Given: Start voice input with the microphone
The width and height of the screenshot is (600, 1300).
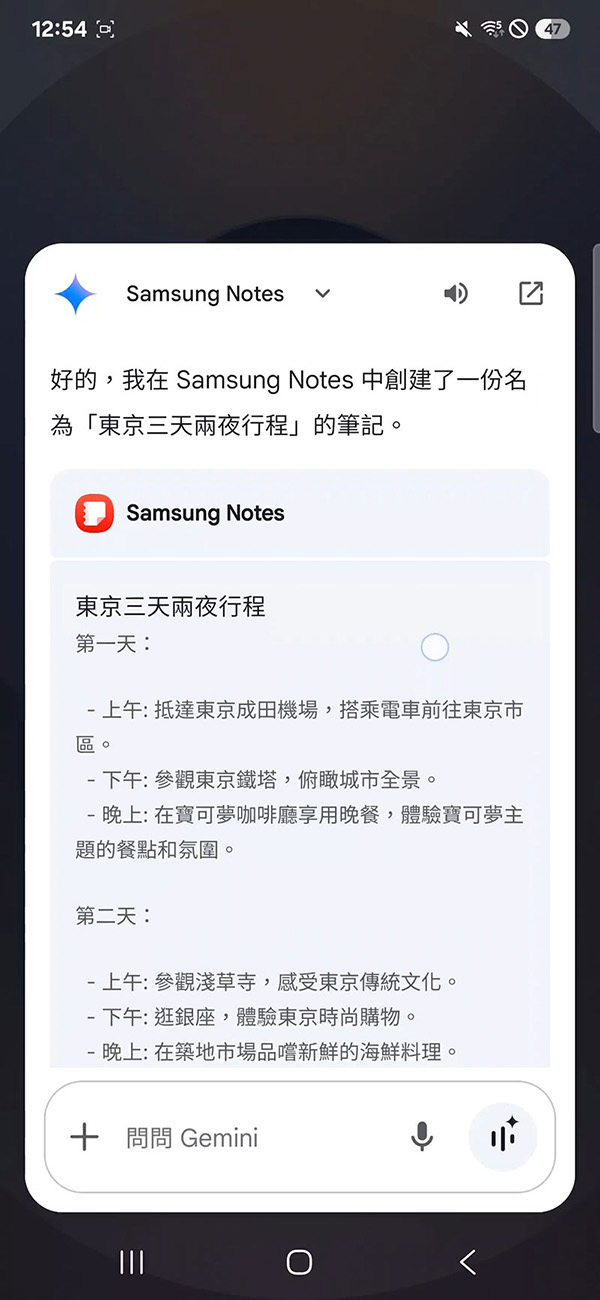Looking at the screenshot, I should tap(422, 1136).
